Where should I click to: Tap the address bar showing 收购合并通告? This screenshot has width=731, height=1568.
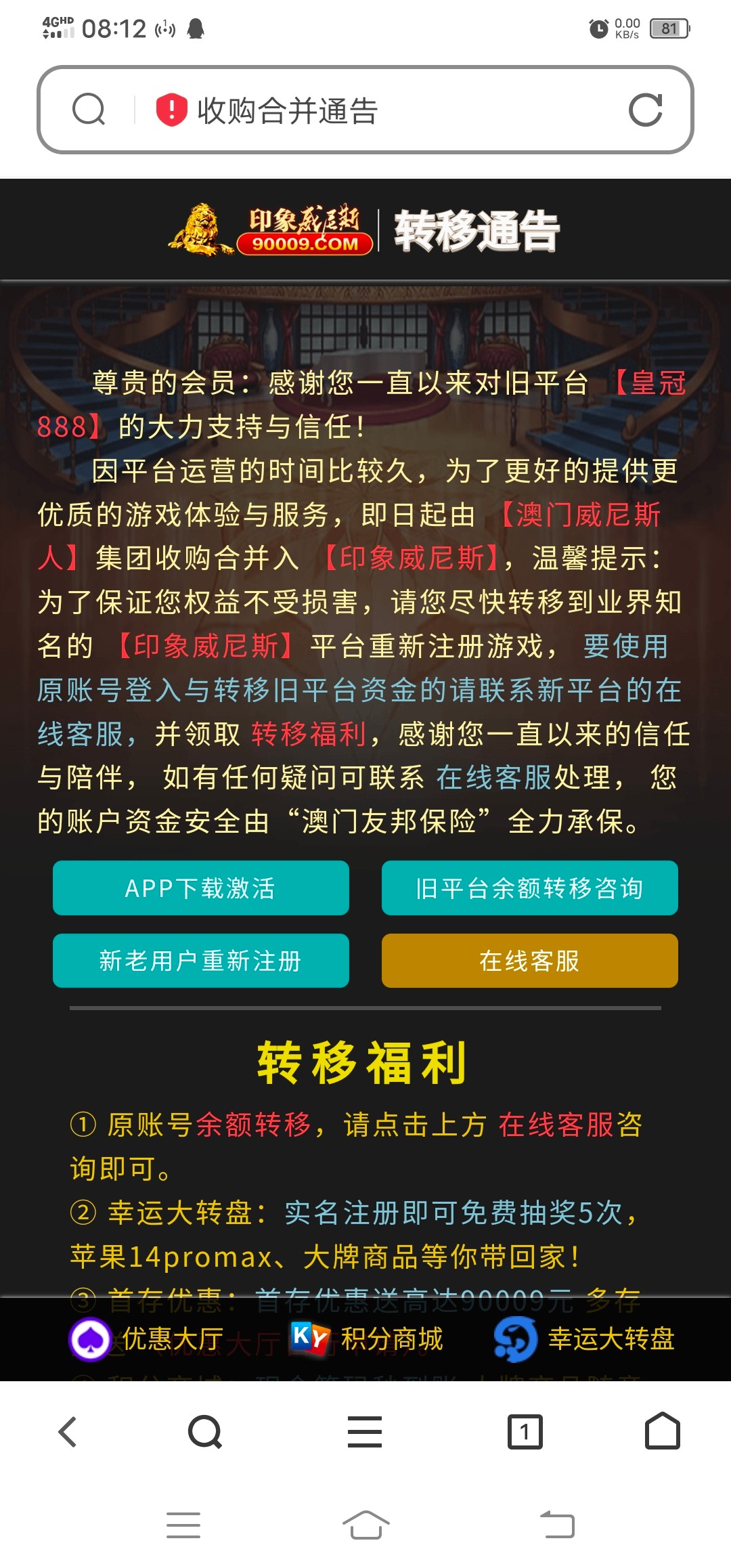(379, 110)
